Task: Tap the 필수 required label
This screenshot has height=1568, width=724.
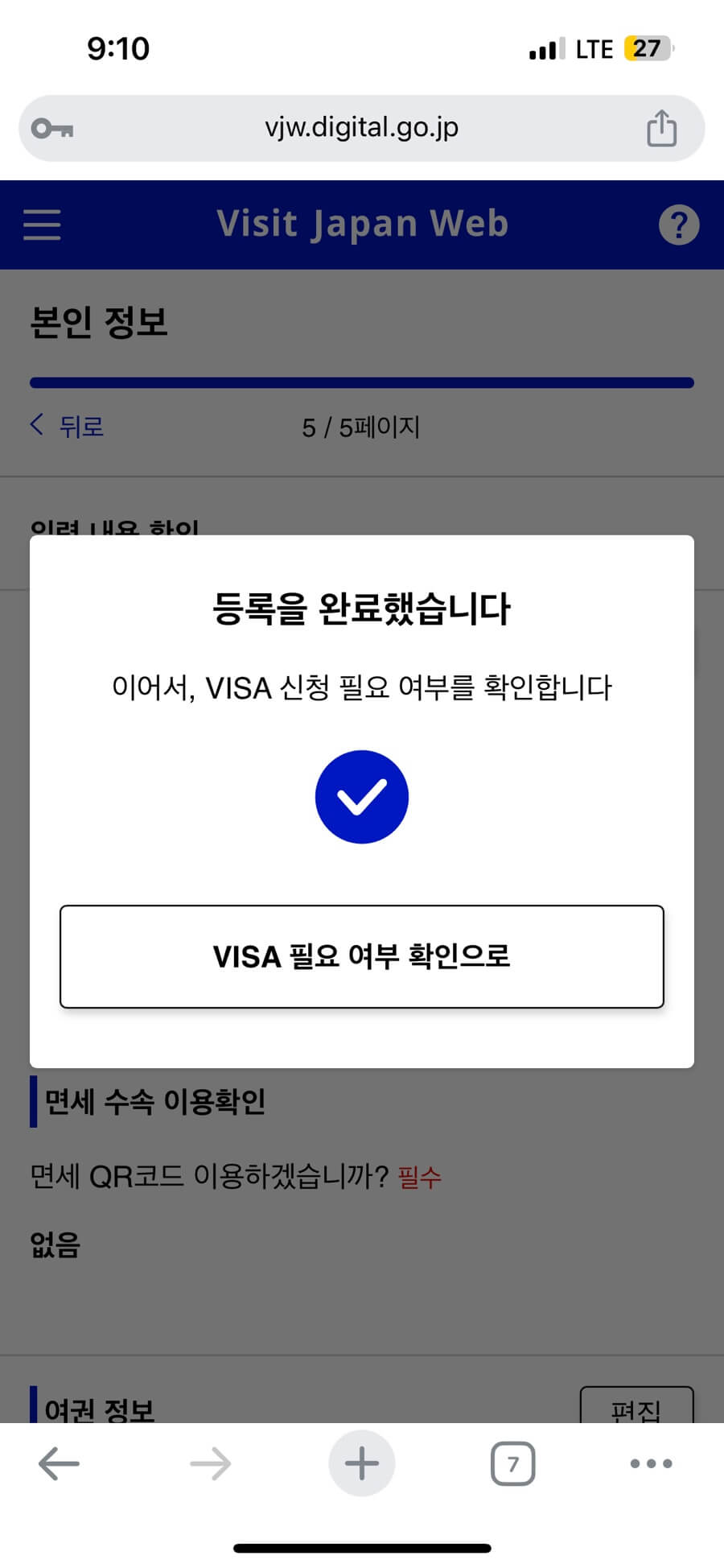Action: [418, 1177]
